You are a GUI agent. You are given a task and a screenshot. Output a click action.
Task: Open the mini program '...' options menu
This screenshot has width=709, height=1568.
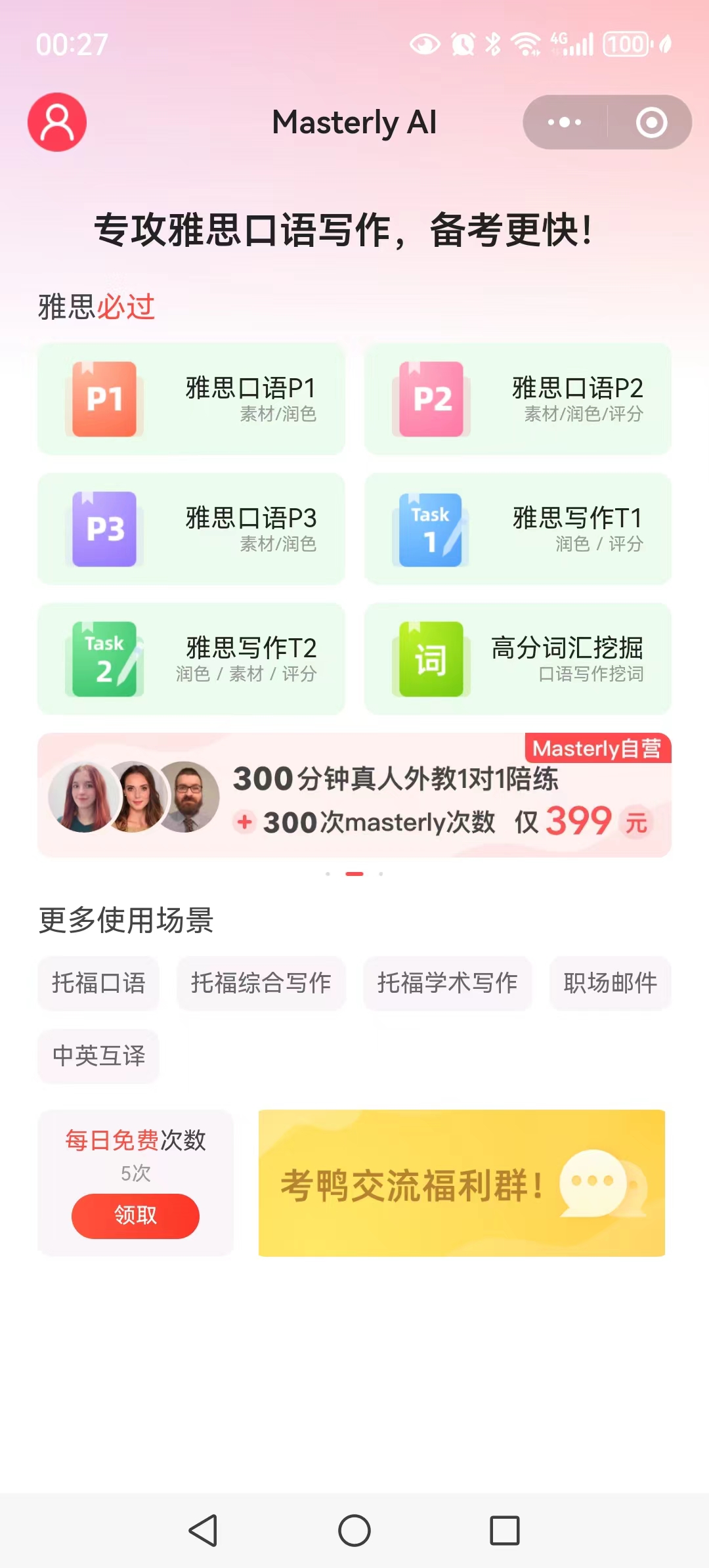tap(563, 122)
